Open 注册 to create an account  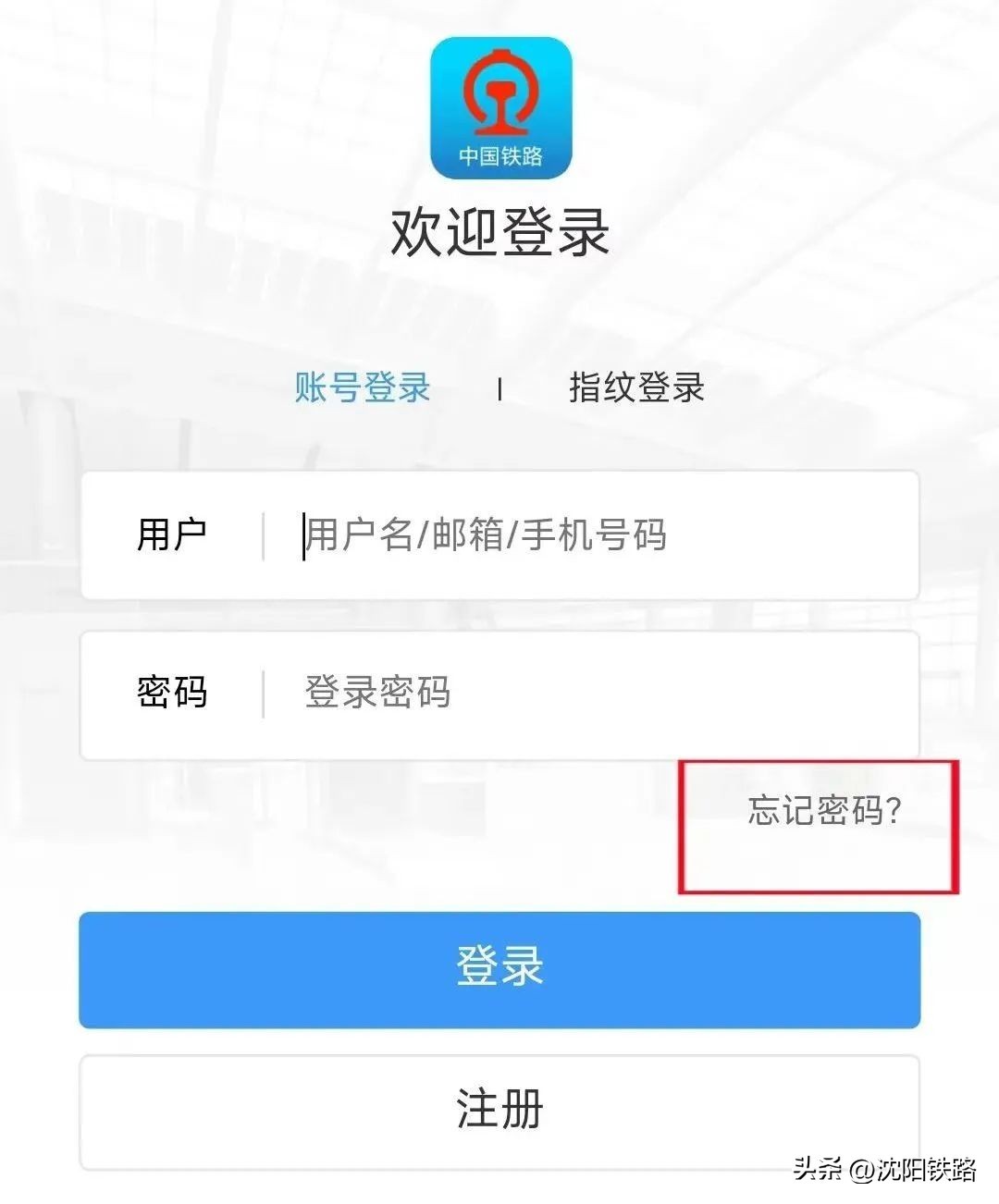(499, 1111)
